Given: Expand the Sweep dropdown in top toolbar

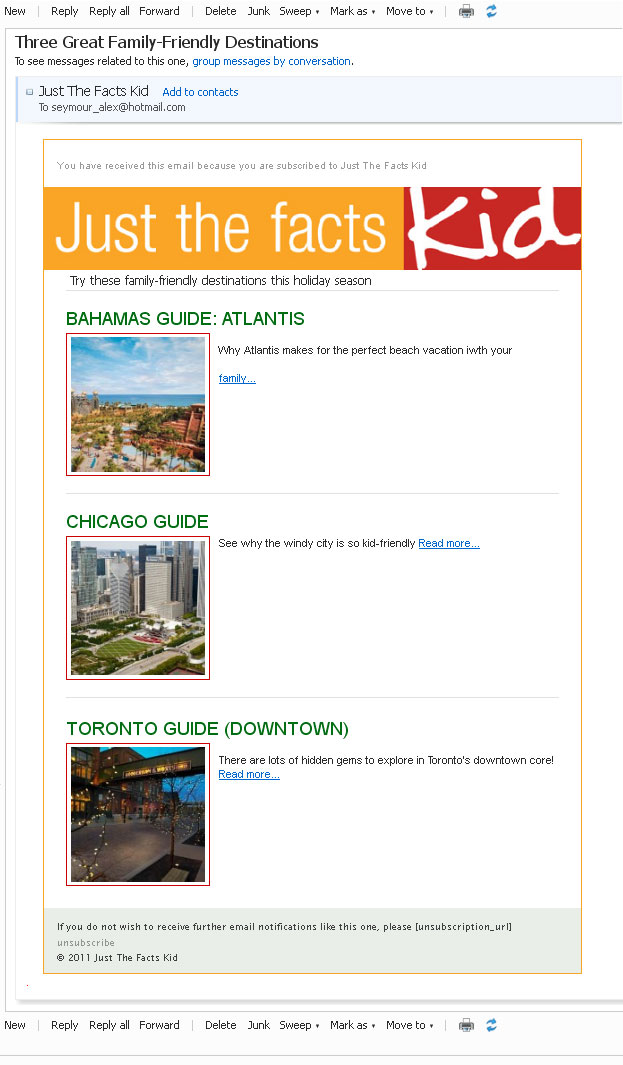Looking at the screenshot, I should (299, 11).
